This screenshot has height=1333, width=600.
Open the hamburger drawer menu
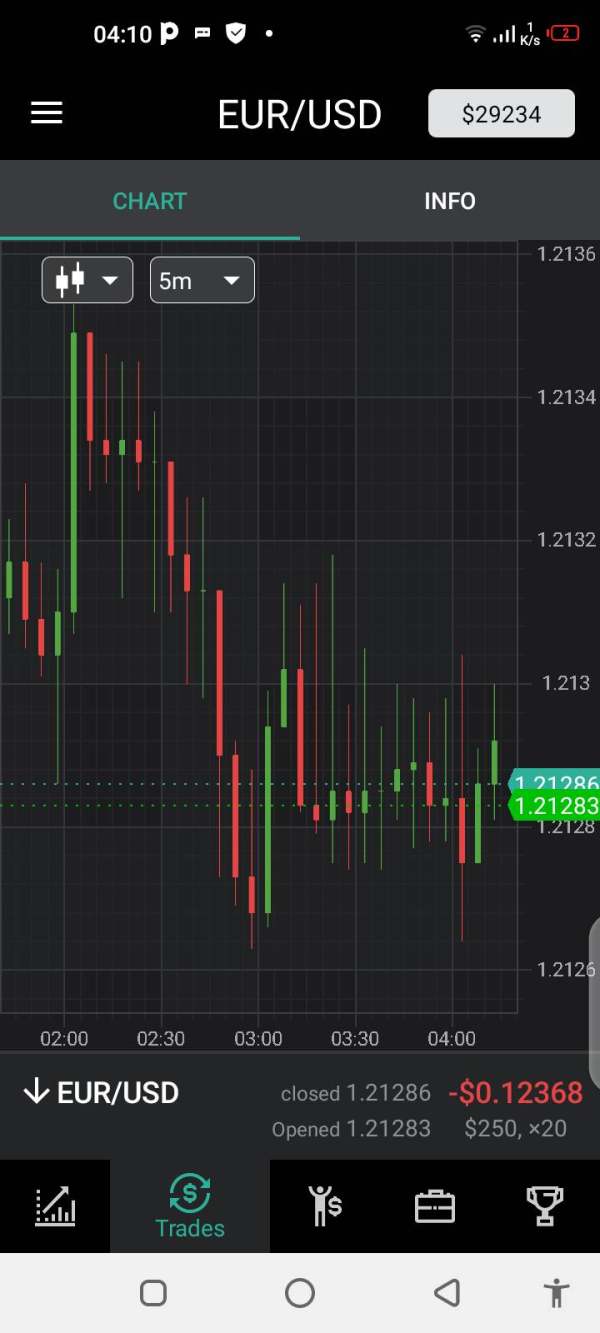[x=47, y=114]
